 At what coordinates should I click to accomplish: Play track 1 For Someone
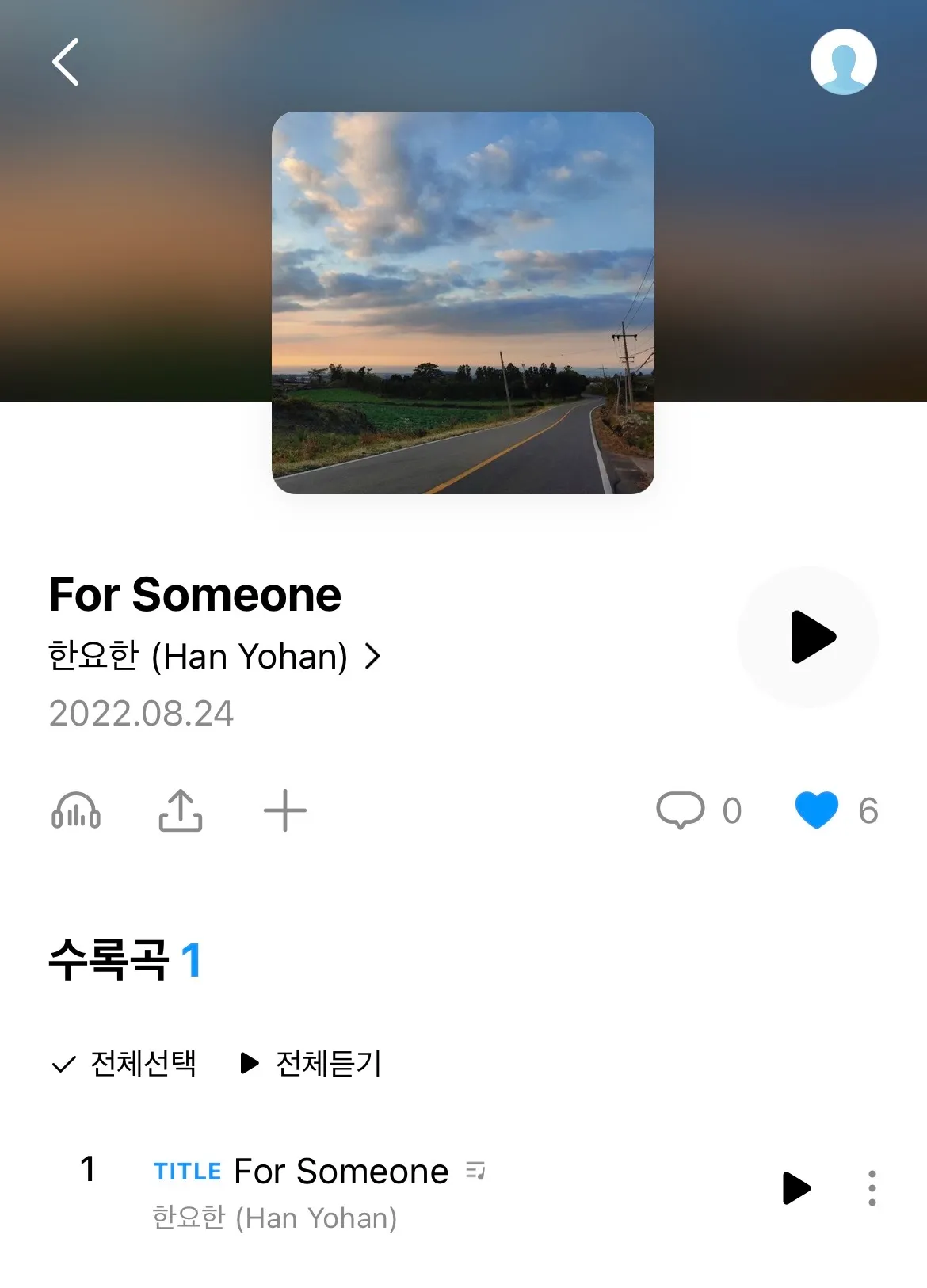click(x=796, y=1188)
